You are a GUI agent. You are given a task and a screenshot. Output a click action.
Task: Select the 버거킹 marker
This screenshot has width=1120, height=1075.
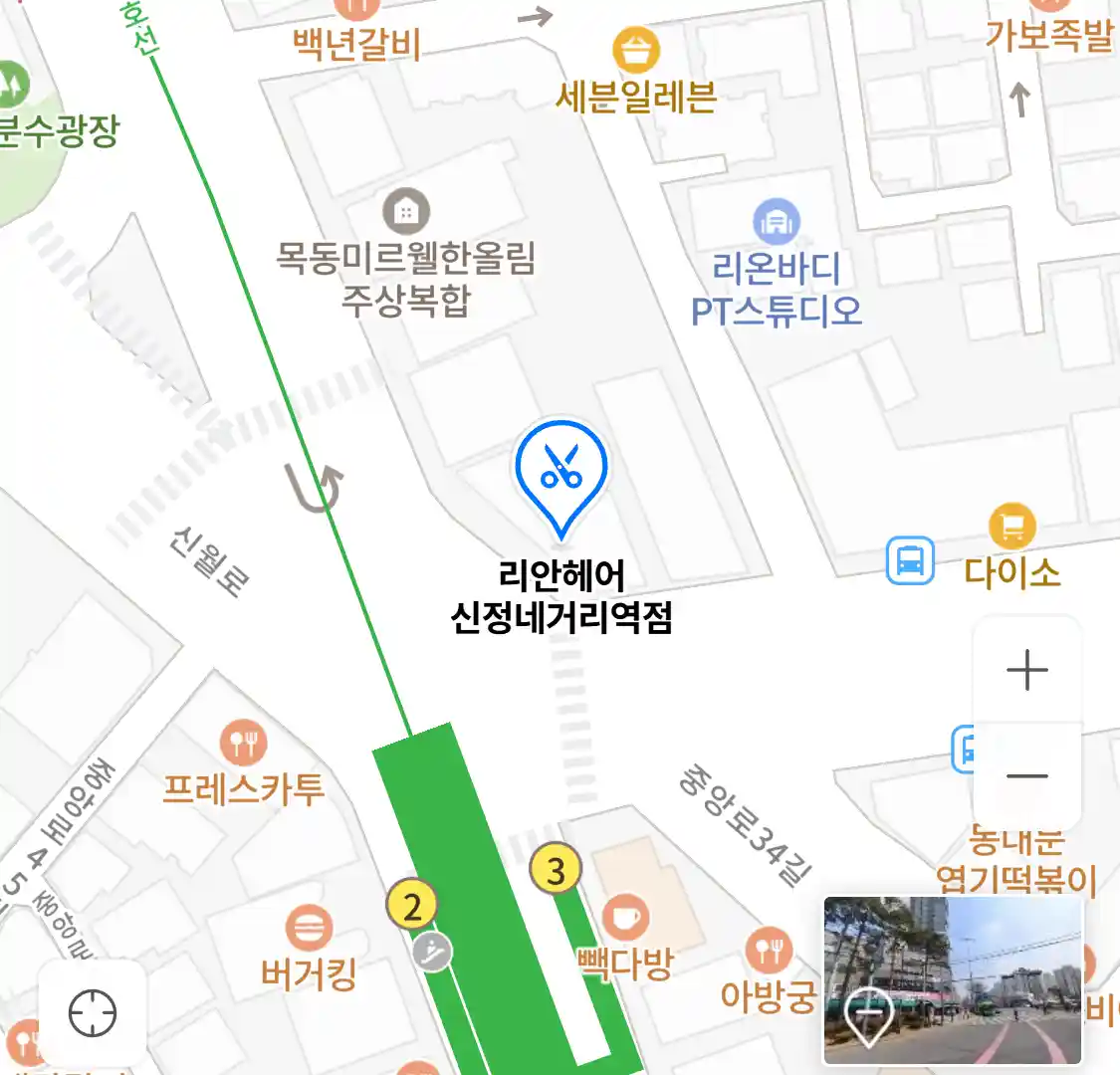click(309, 929)
